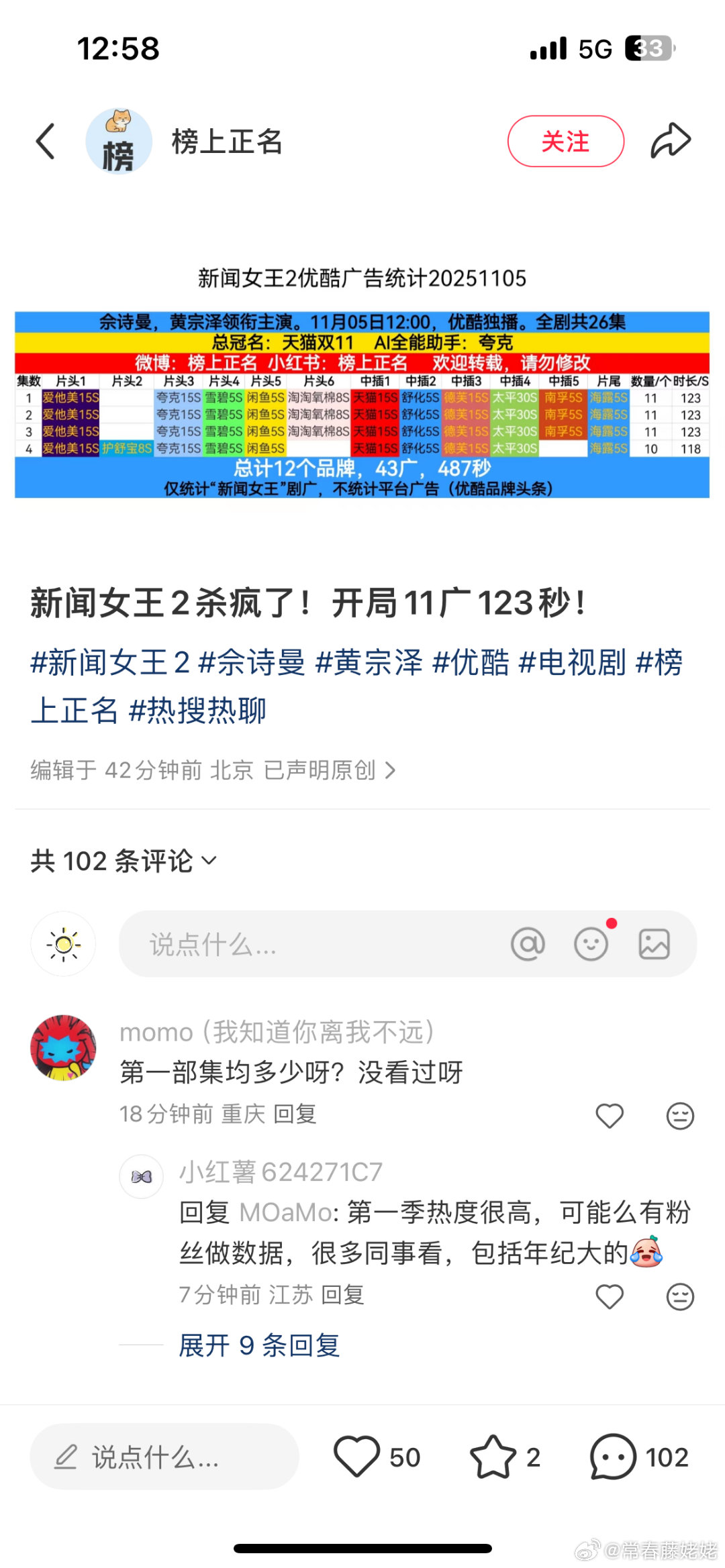Viewport: 725px width, 1568px height.
Task: Like 小红薯624271C7's reply heart
Action: point(610,1296)
